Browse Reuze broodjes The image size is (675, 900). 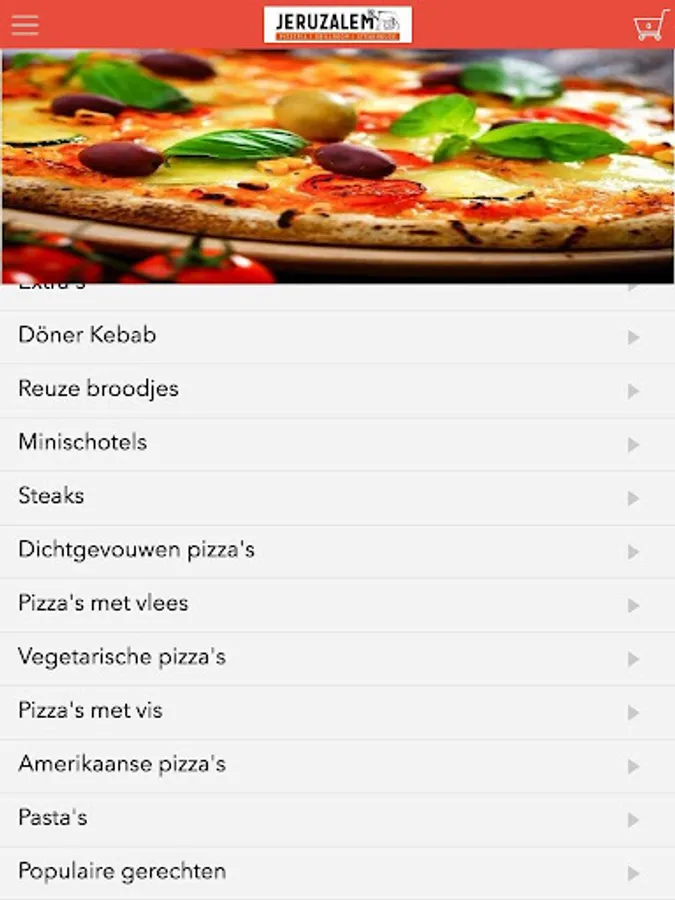(337, 390)
